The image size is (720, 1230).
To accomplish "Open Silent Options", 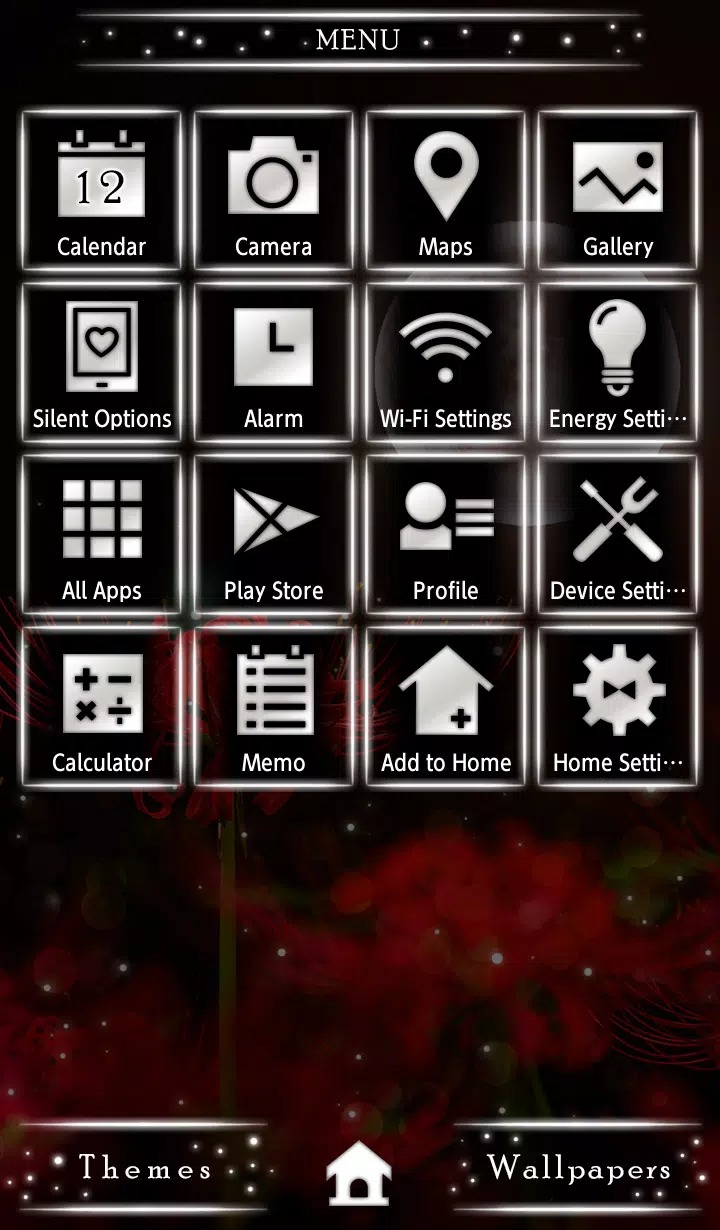I will tap(101, 362).
